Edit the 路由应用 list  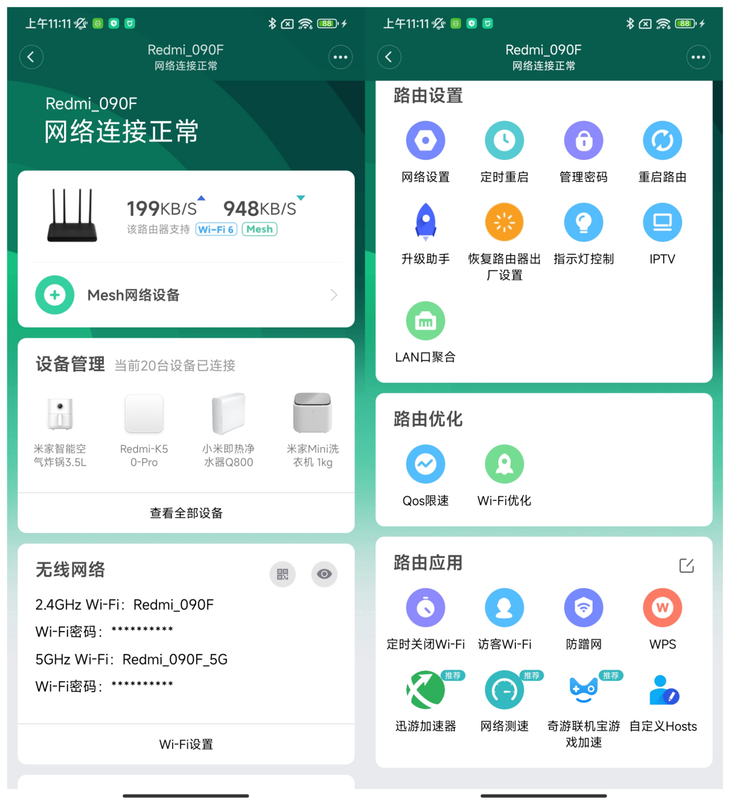686,565
